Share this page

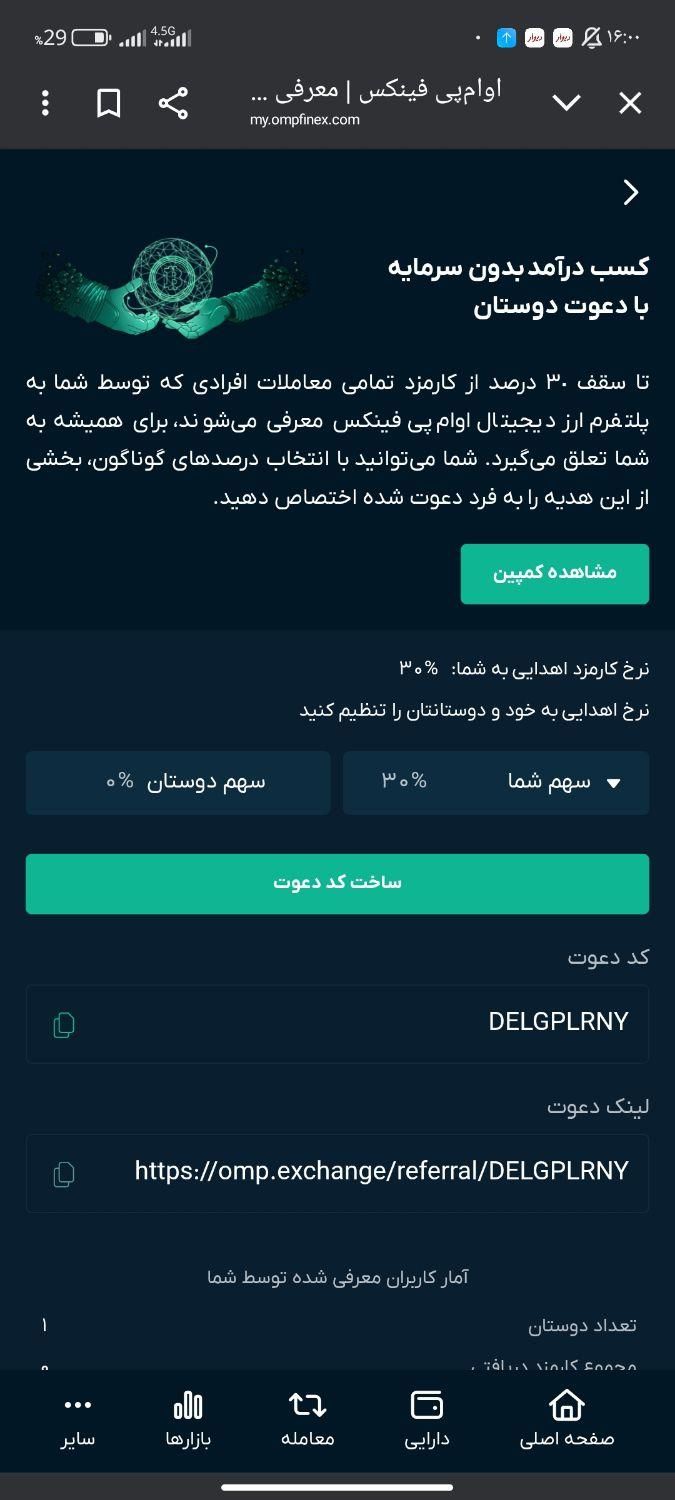pos(173,103)
